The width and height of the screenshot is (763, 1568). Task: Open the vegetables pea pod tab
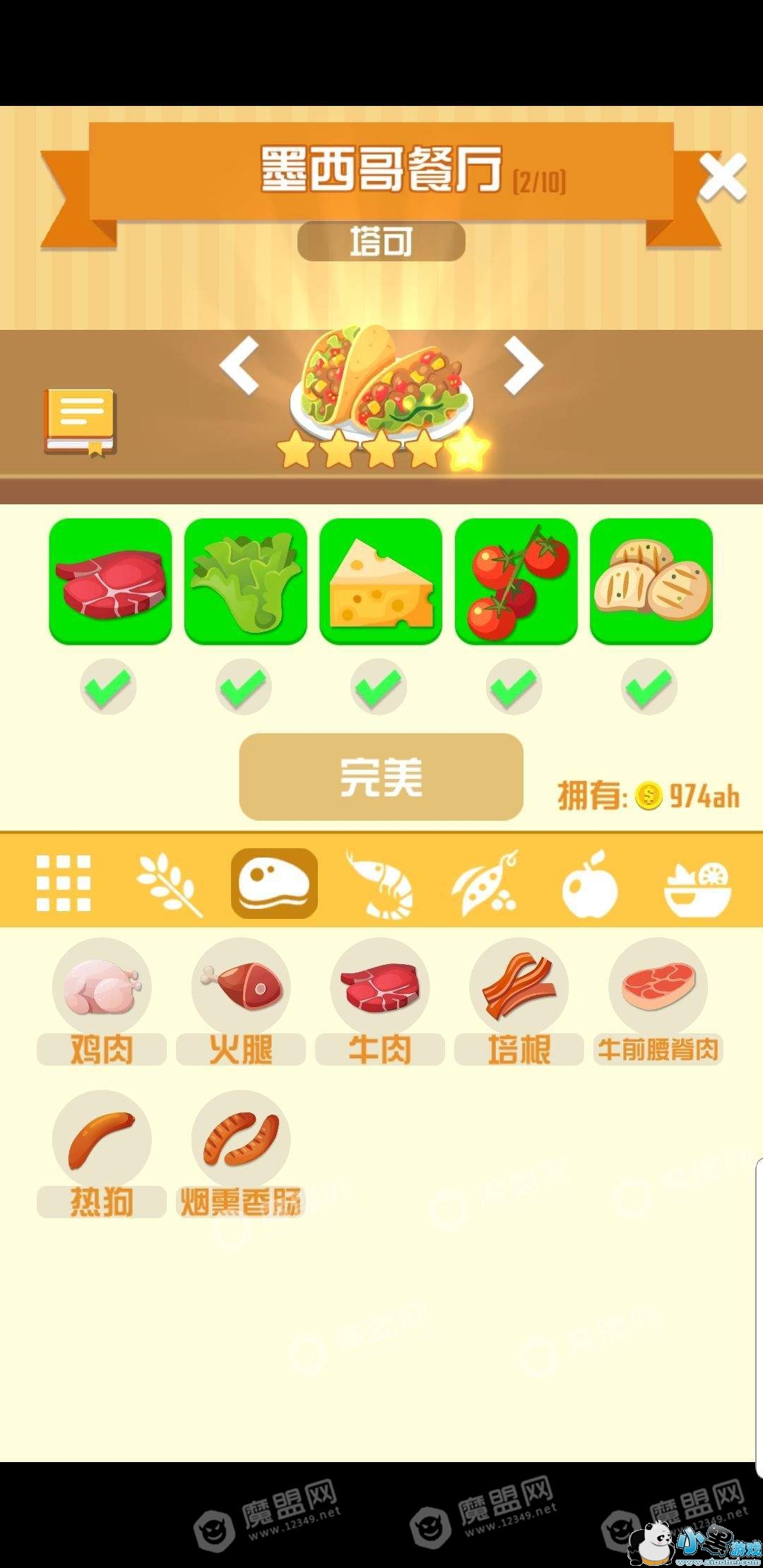[486, 883]
